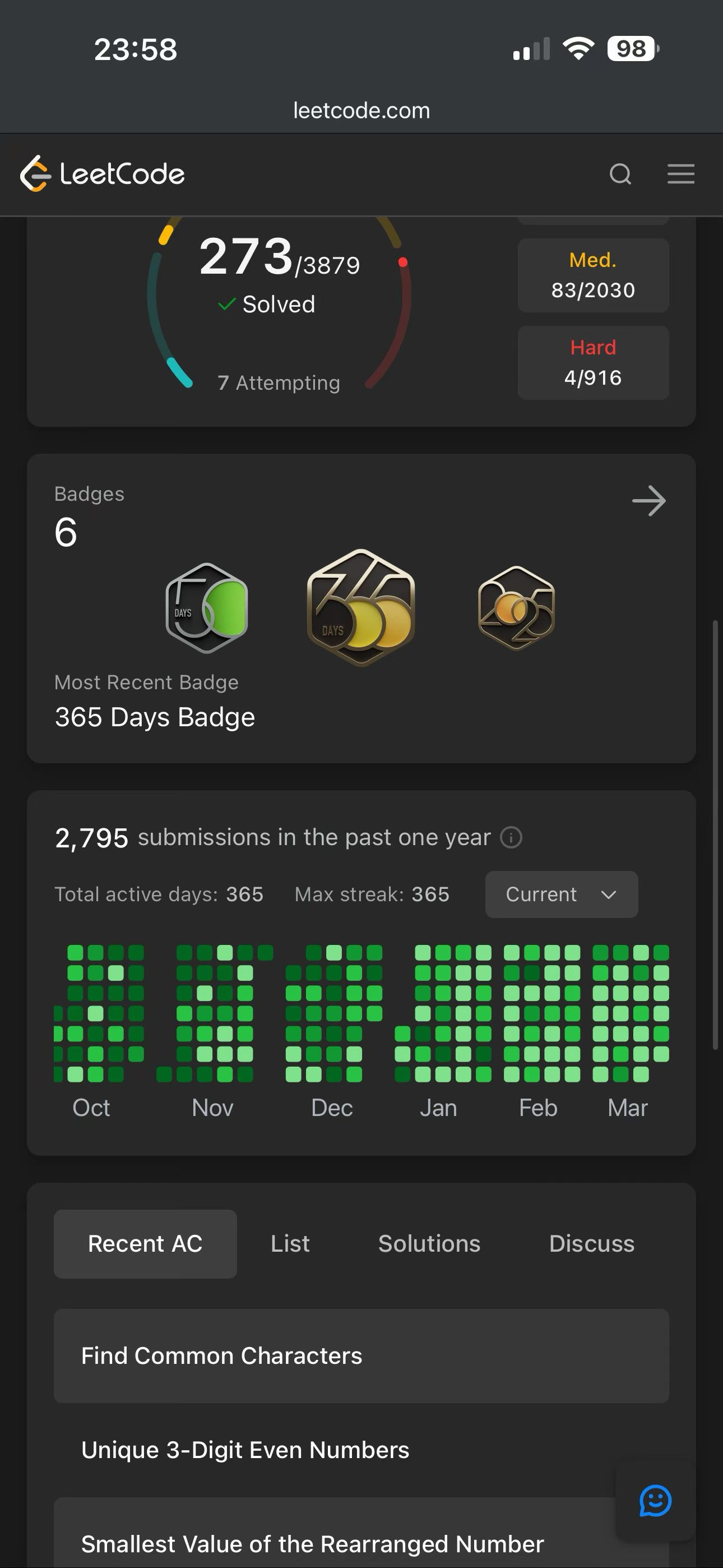
Task: Select the 365 Days badge
Action: [361, 607]
